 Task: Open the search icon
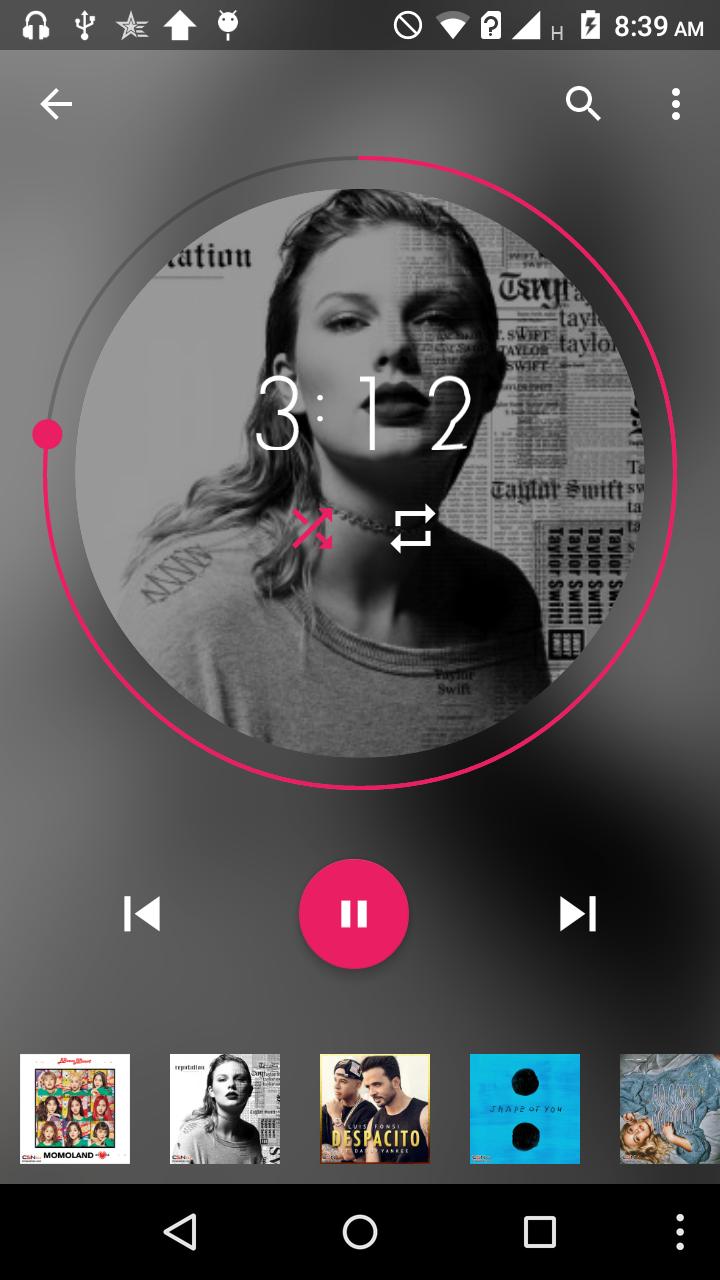(583, 103)
